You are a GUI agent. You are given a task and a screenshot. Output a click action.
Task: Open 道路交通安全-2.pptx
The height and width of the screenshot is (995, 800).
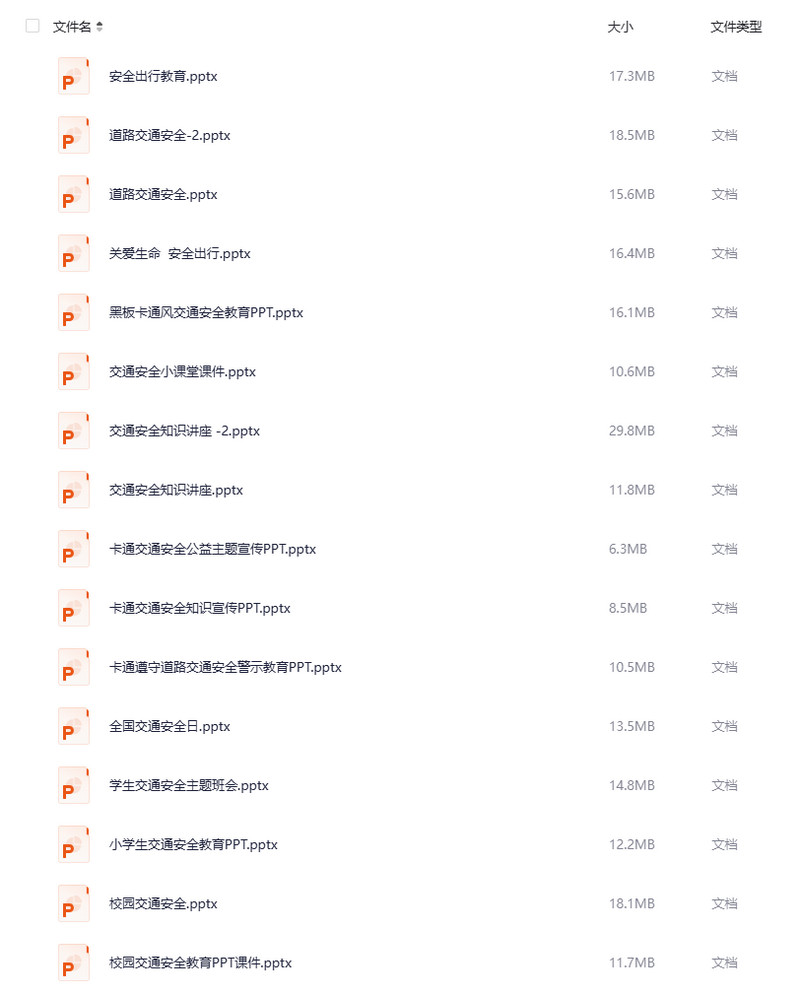169,135
